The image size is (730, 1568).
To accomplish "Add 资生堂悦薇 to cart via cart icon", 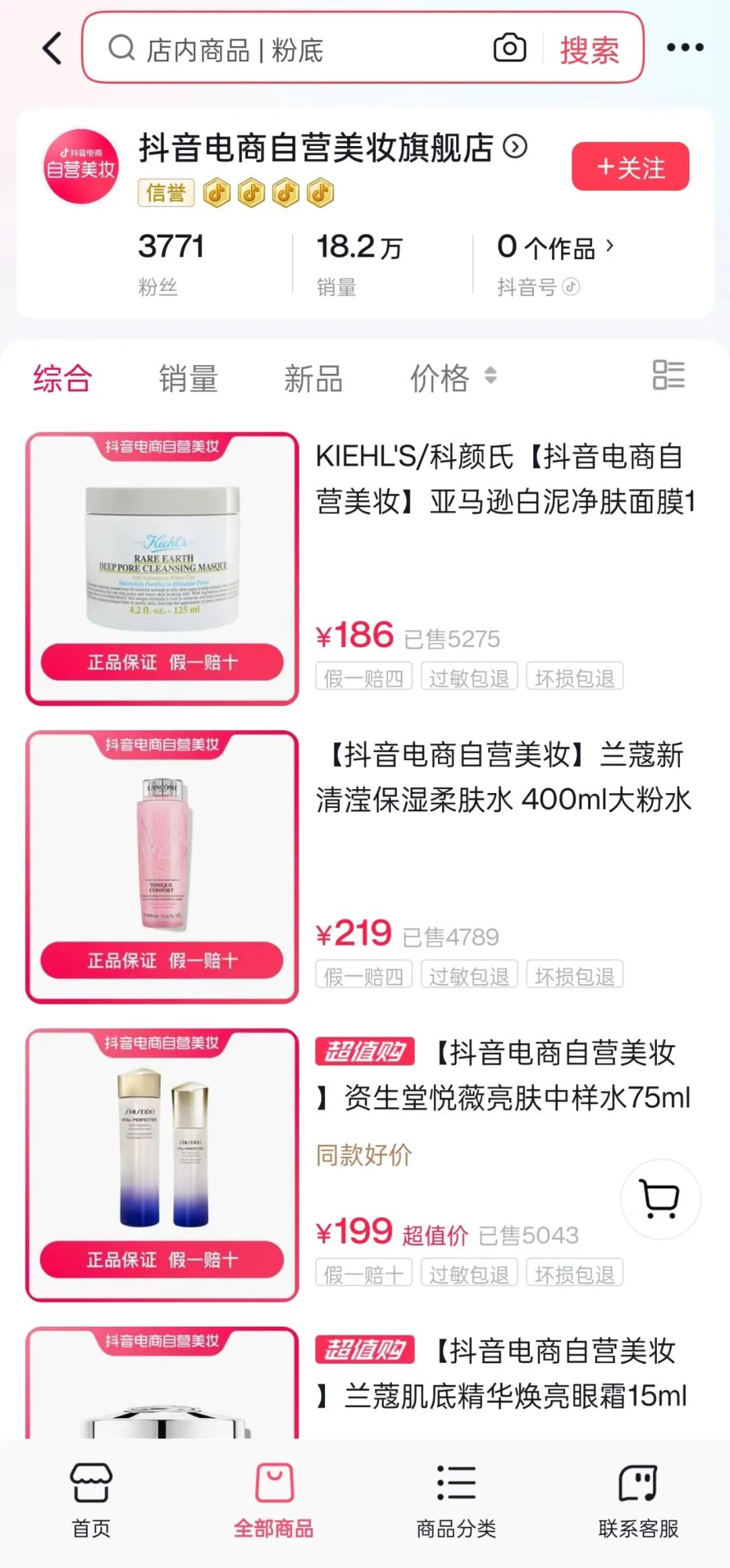I will point(660,1199).
